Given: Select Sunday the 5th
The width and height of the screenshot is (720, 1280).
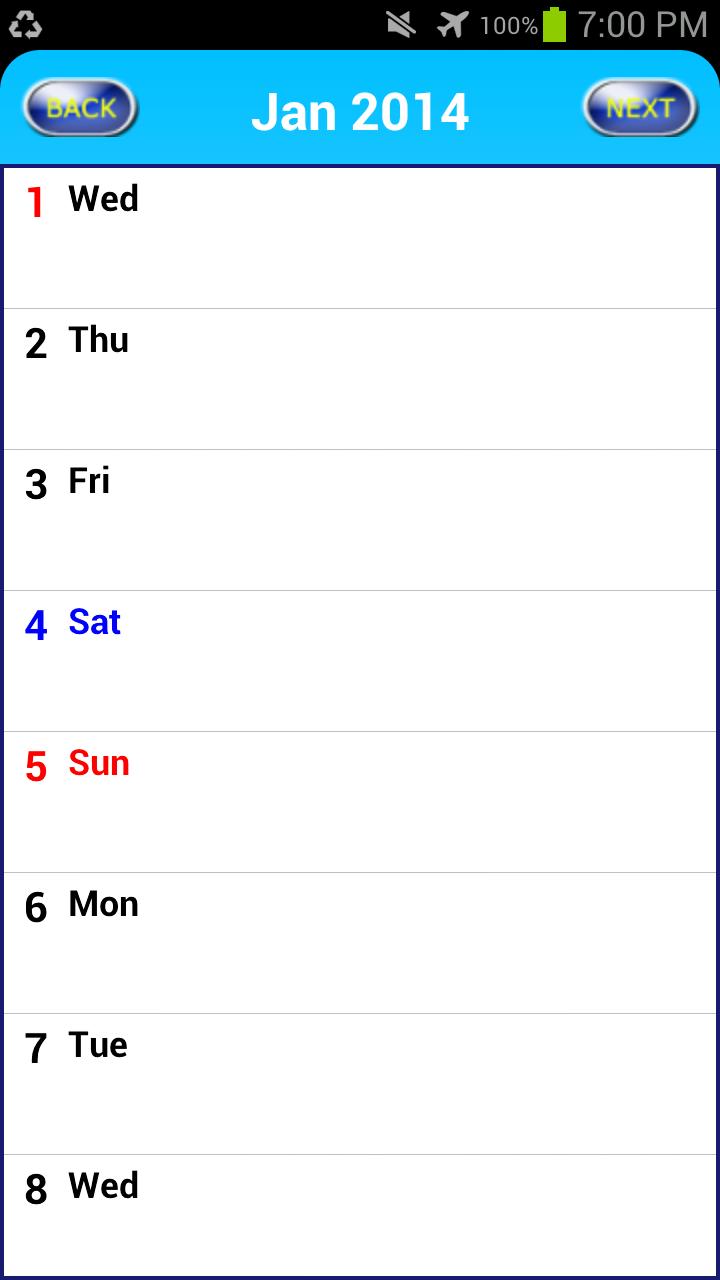Looking at the screenshot, I should (360, 802).
